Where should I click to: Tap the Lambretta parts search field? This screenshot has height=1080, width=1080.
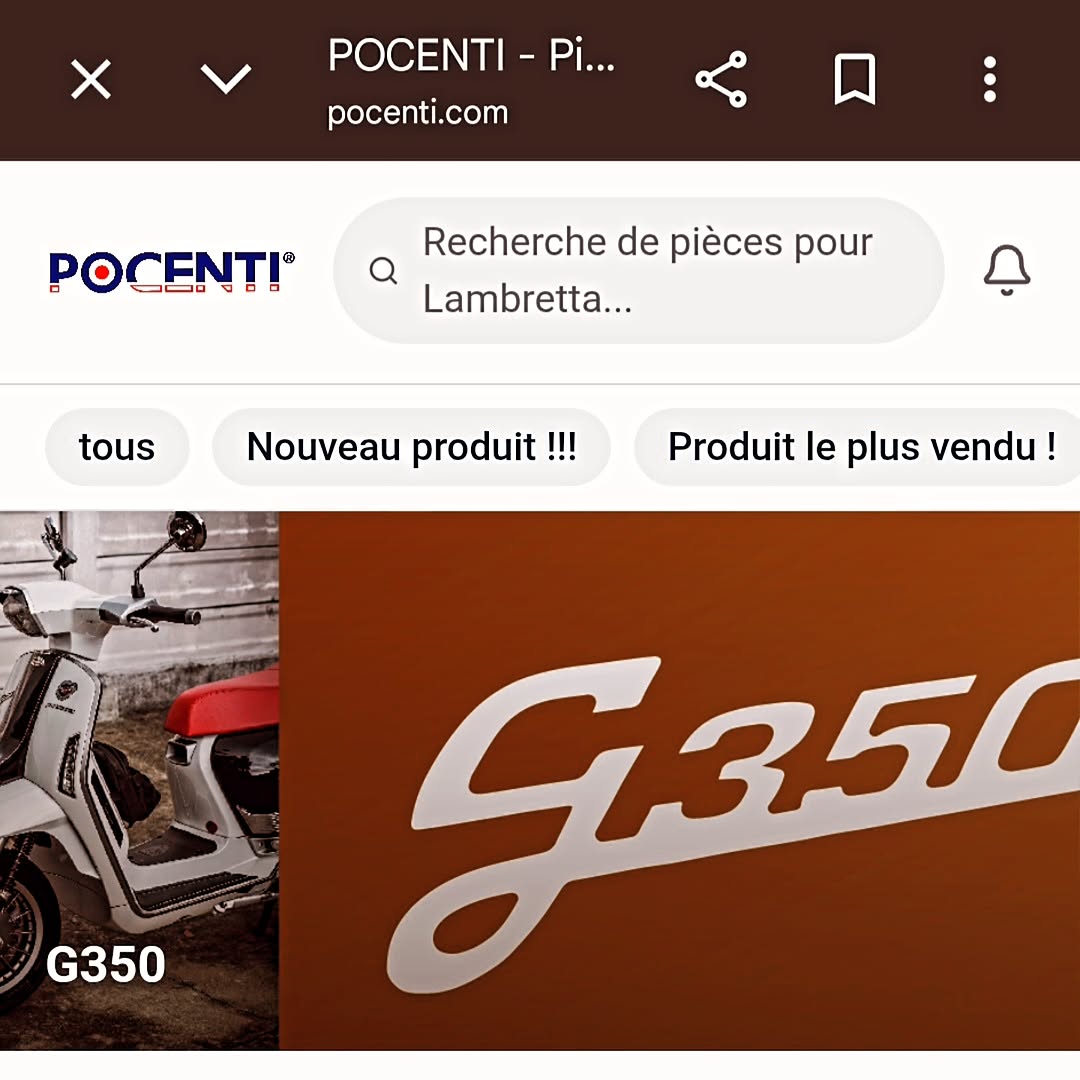click(640, 270)
